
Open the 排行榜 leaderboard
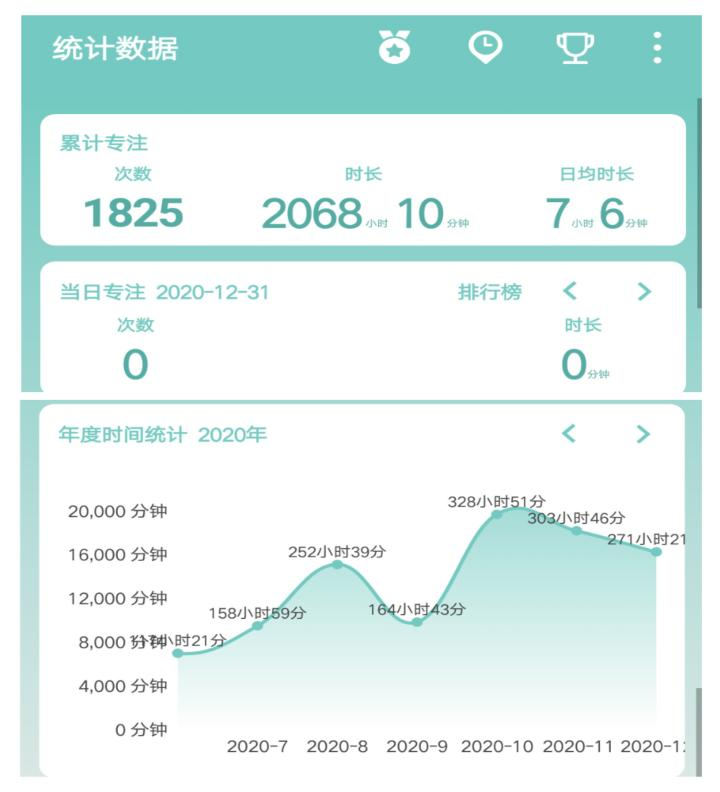490,292
